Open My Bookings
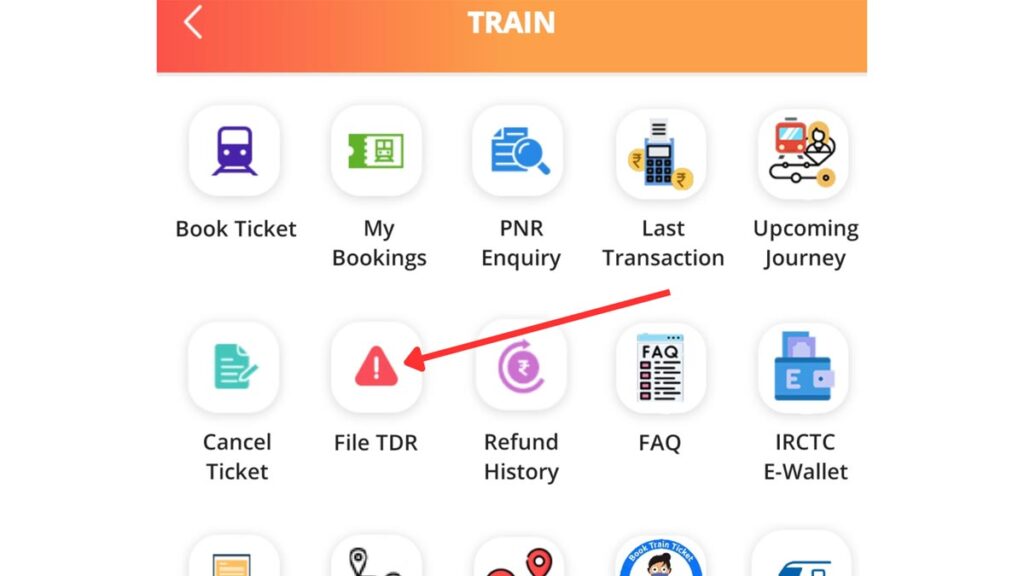The image size is (1024, 576). (377, 151)
